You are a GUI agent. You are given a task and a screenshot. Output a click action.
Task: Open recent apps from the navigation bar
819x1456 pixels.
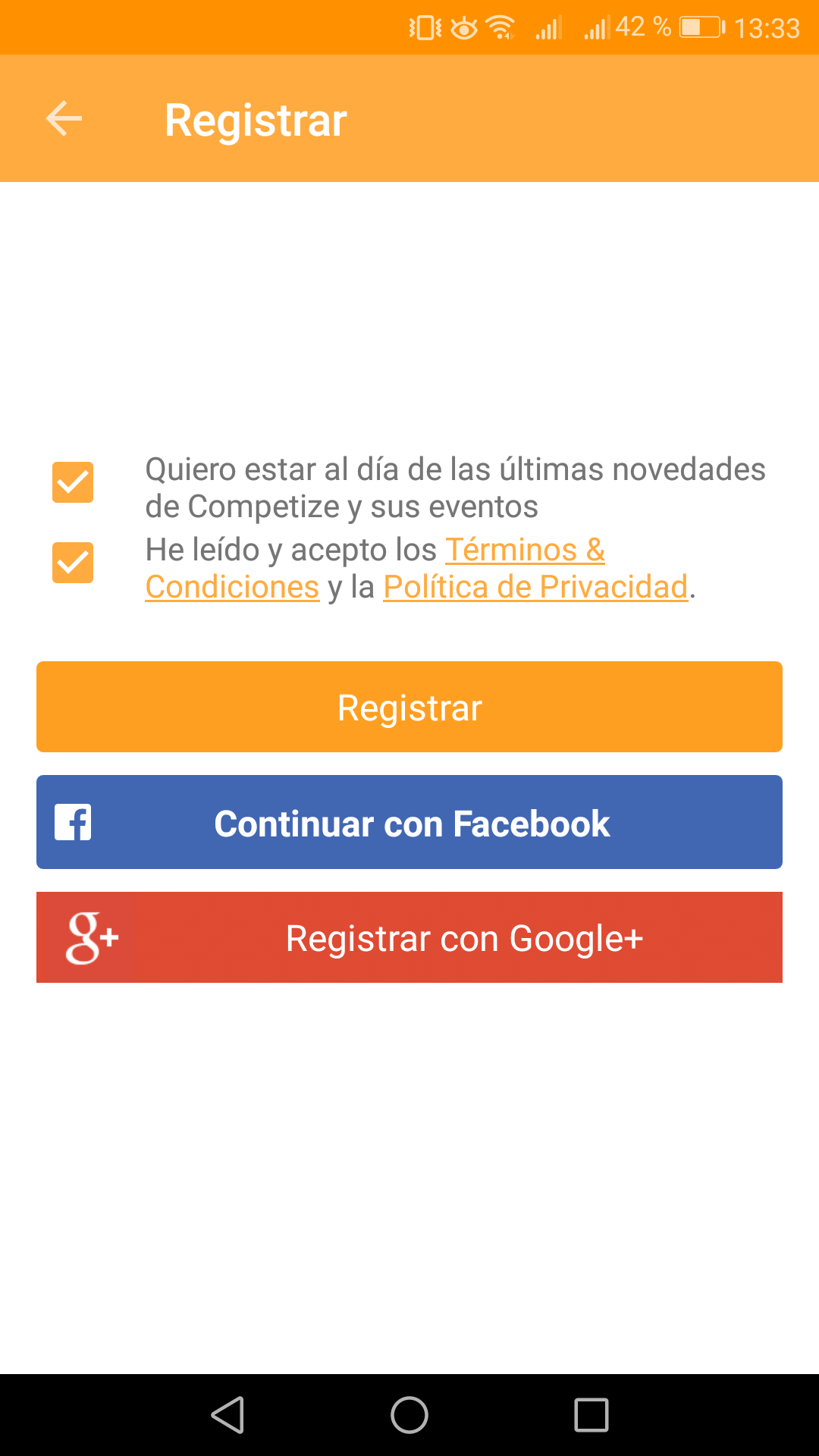591,1415
